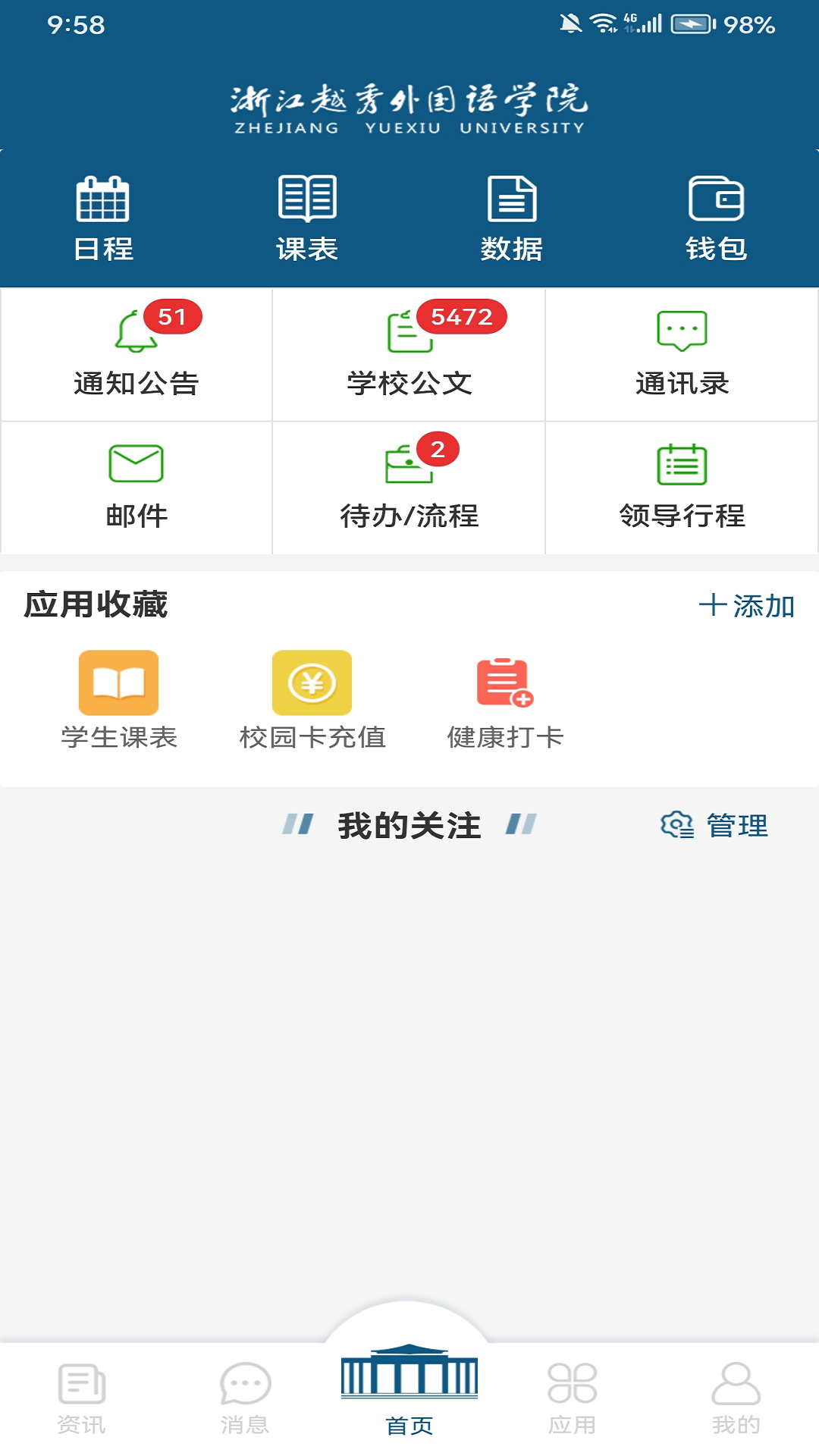Open the 日程 calendar icon
The height and width of the screenshot is (1456, 819).
pos(102,215)
